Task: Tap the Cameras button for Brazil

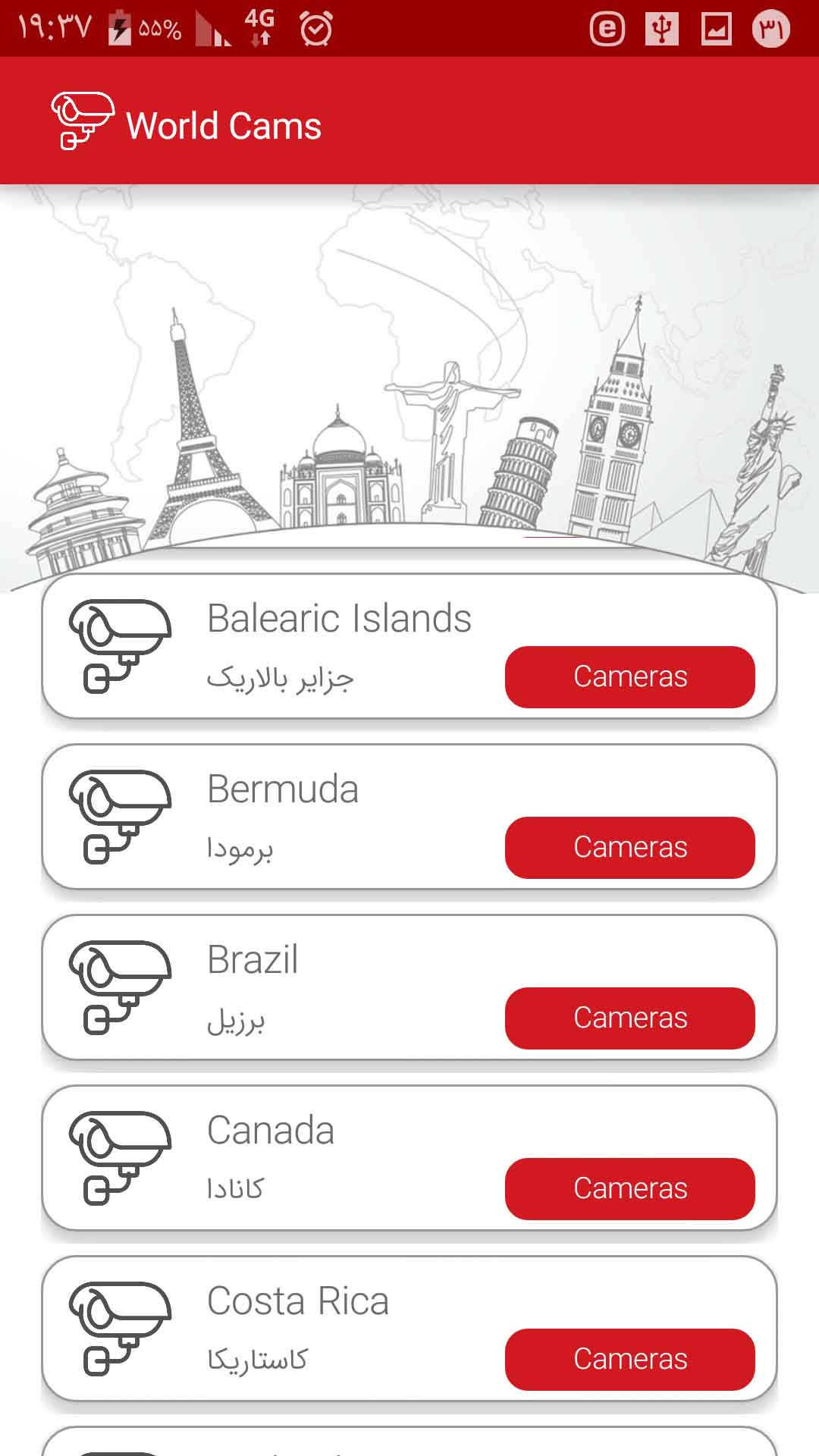Action: pyautogui.click(x=629, y=1018)
